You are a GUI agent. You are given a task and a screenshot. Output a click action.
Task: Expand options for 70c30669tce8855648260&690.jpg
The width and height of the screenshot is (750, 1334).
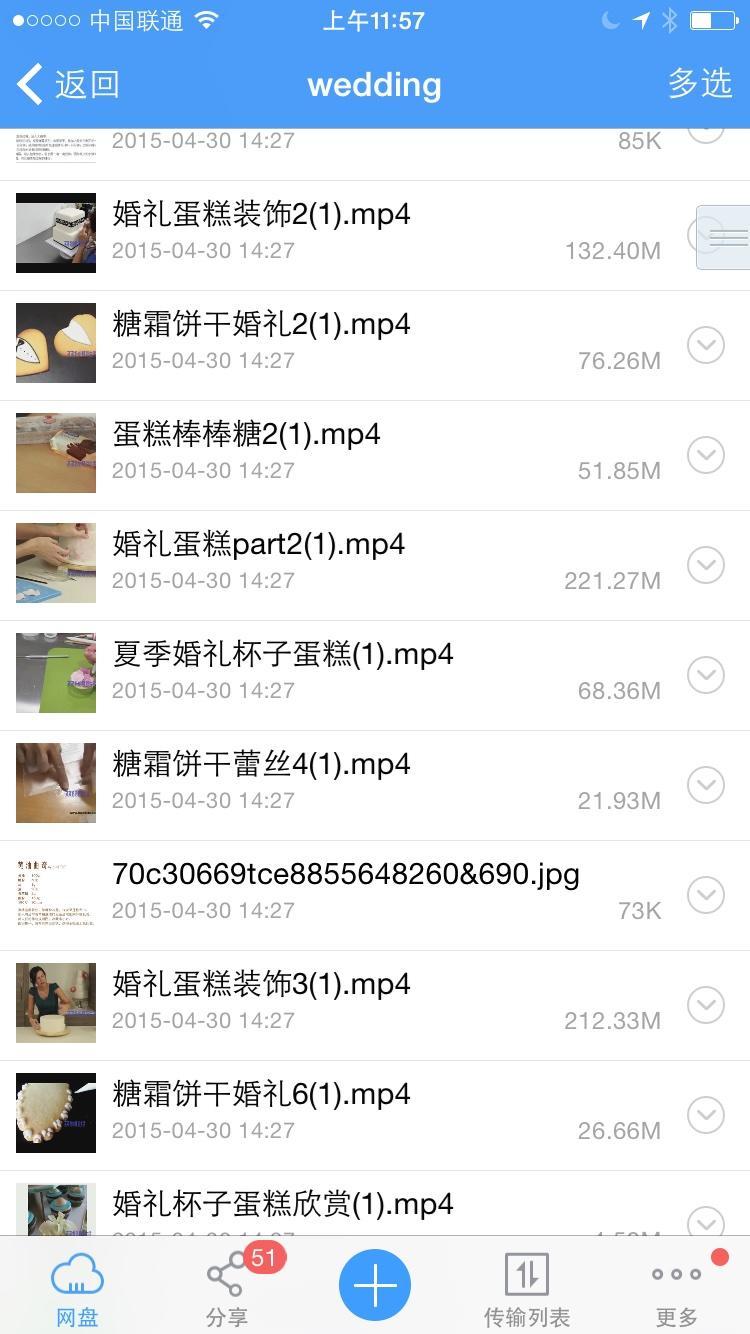(706, 894)
